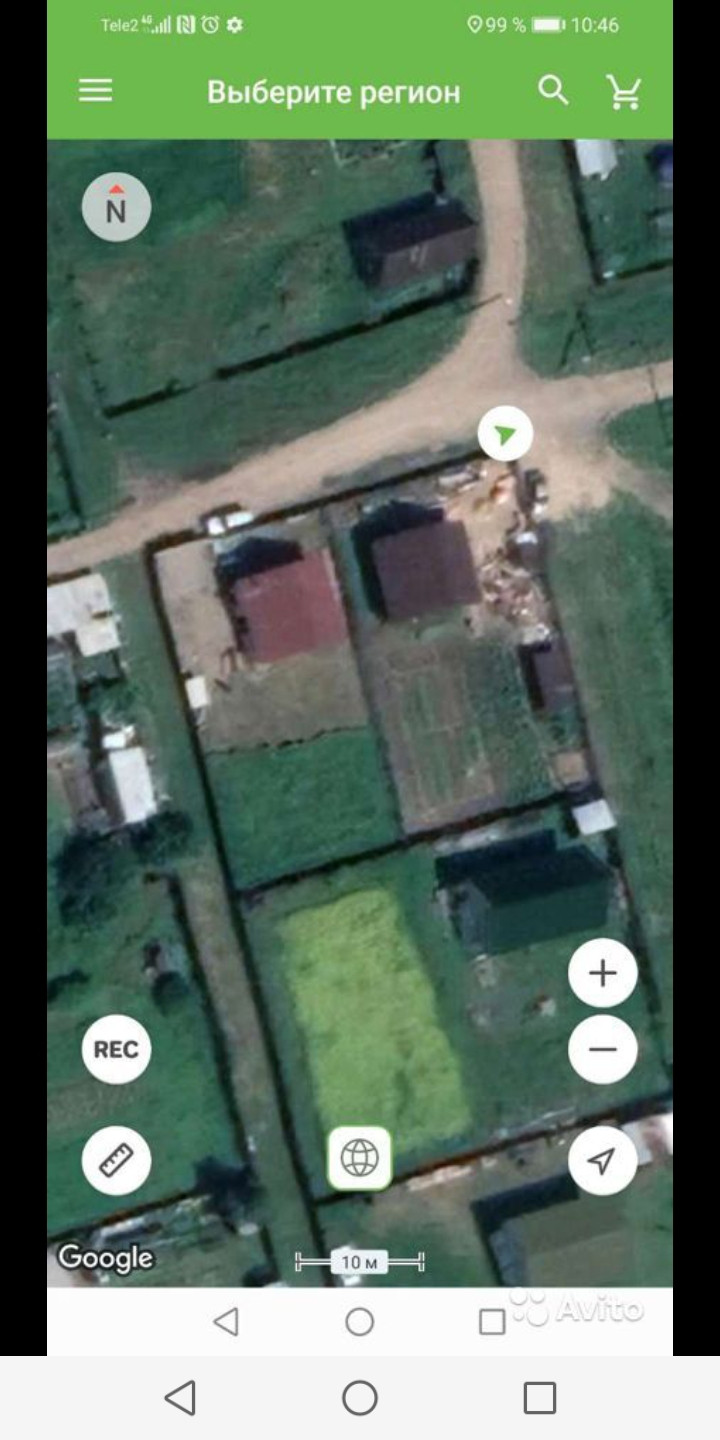The width and height of the screenshot is (720, 1440).
Task: Tap the globe map layers button
Action: click(360, 1158)
